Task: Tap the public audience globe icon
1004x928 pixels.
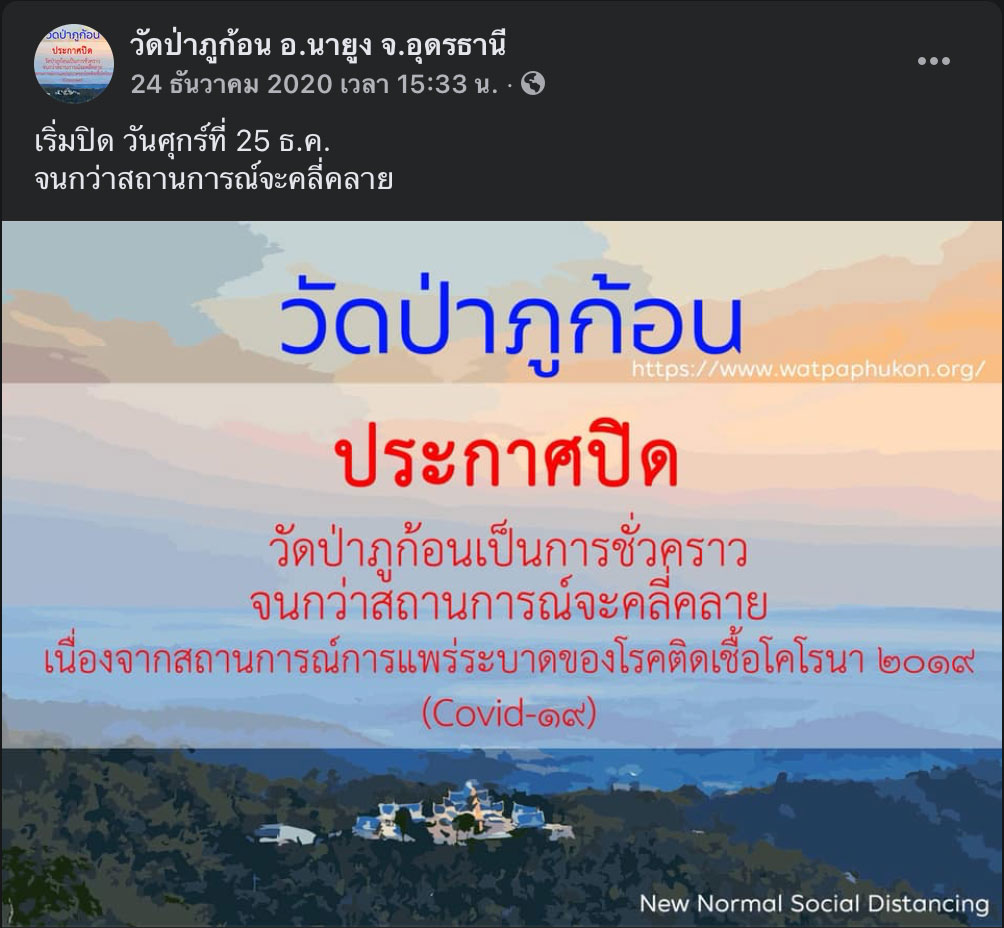Action: pyautogui.click(x=534, y=85)
